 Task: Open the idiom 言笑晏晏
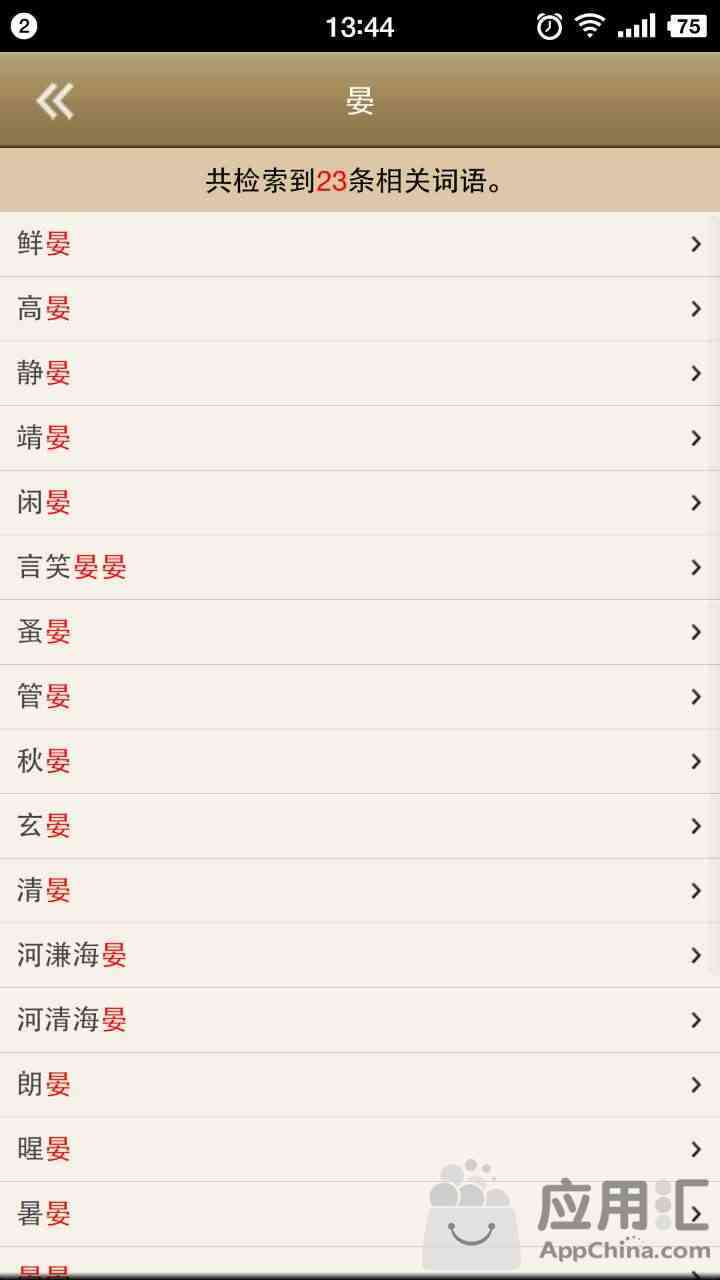click(x=360, y=568)
